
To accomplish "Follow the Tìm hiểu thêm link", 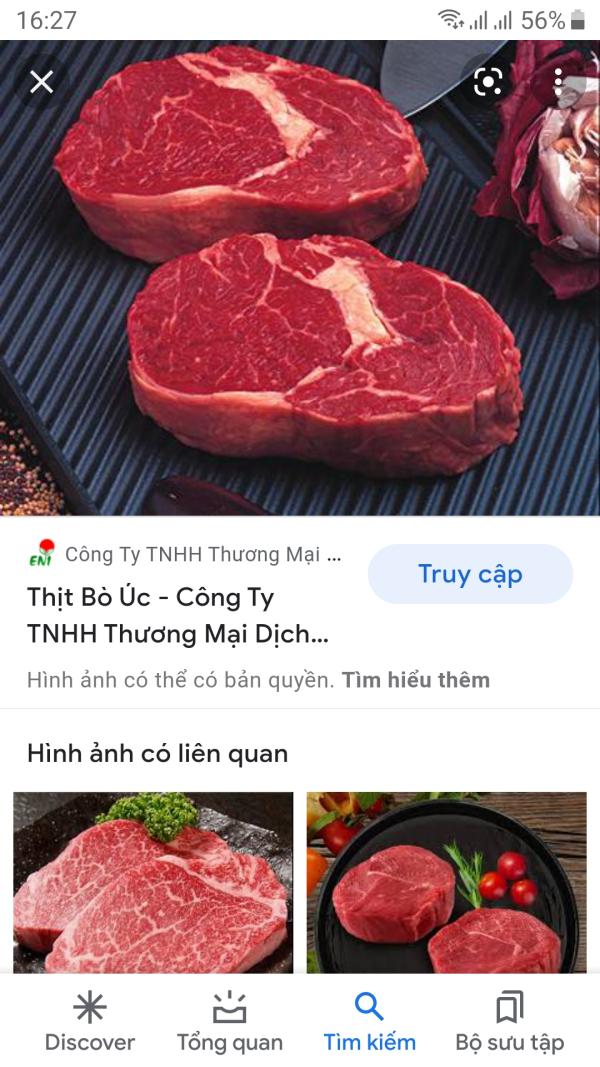I will point(416,680).
